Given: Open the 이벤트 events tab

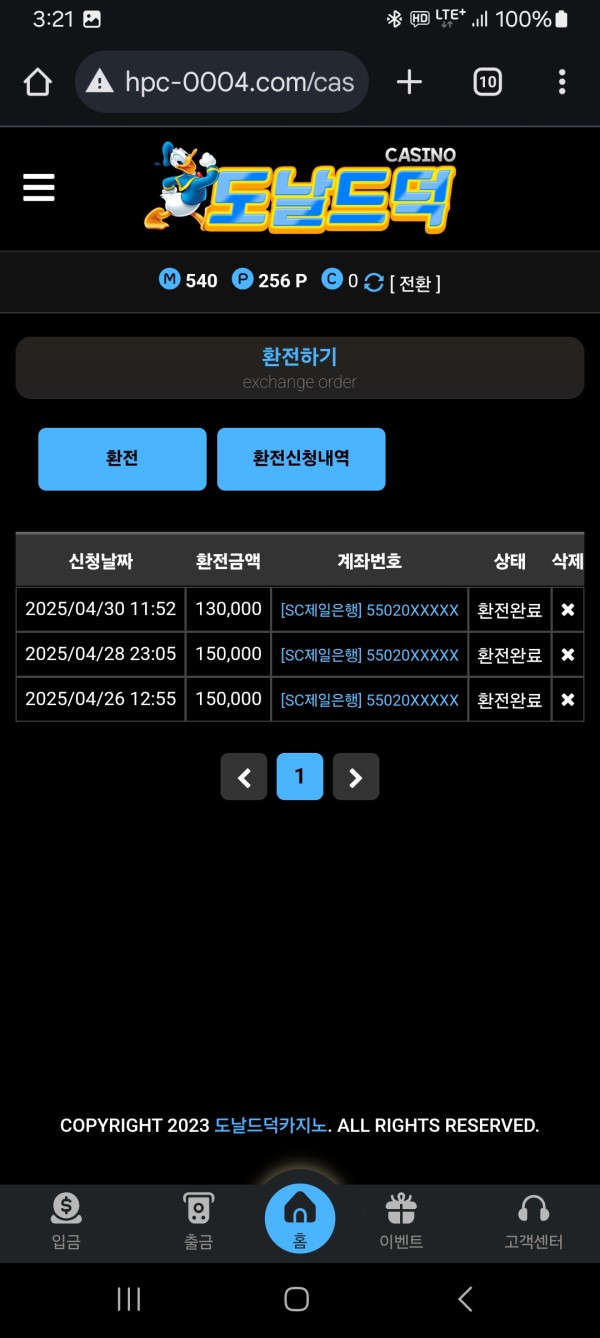Looking at the screenshot, I should 401,1222.
